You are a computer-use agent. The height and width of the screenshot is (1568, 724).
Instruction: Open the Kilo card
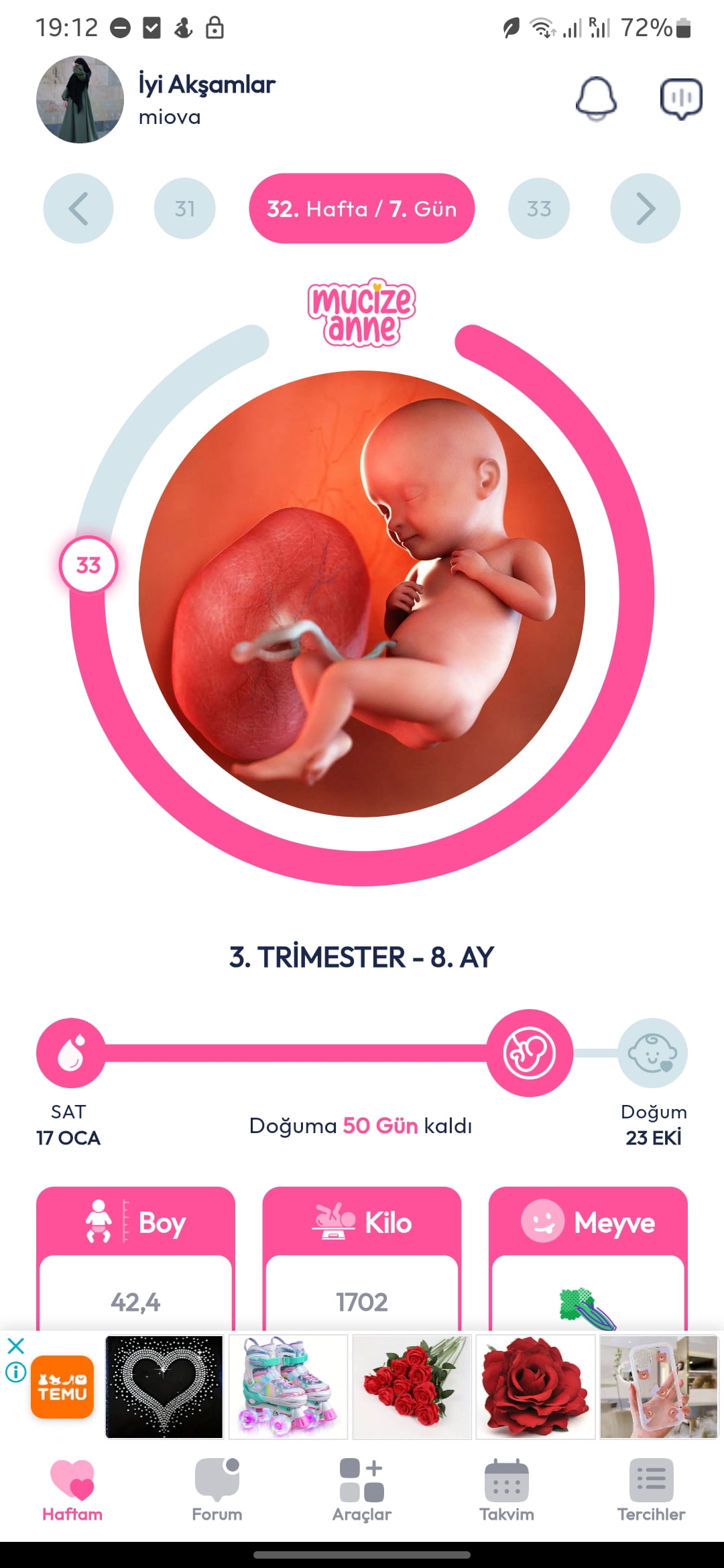362,1258
